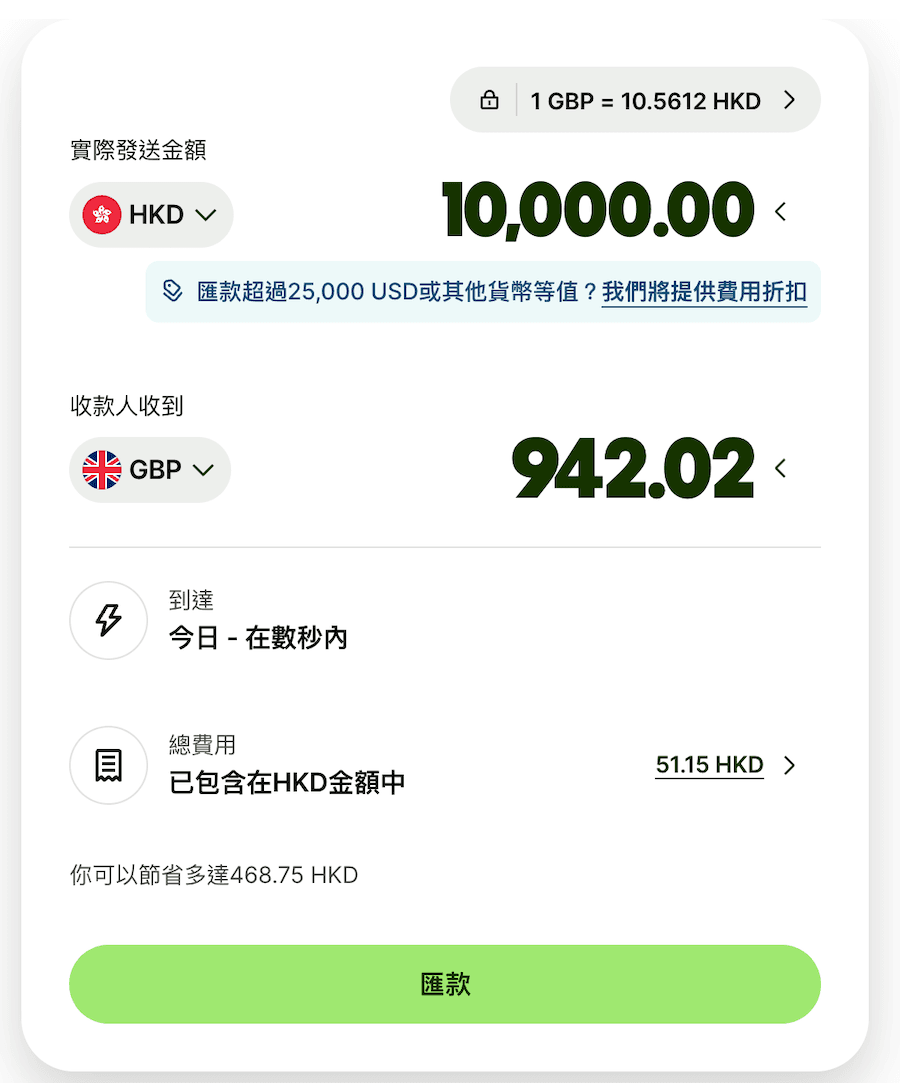The image size is (900, 1083).
Task: Click the lightning bolt arrival icon
Action: point(108,620)
